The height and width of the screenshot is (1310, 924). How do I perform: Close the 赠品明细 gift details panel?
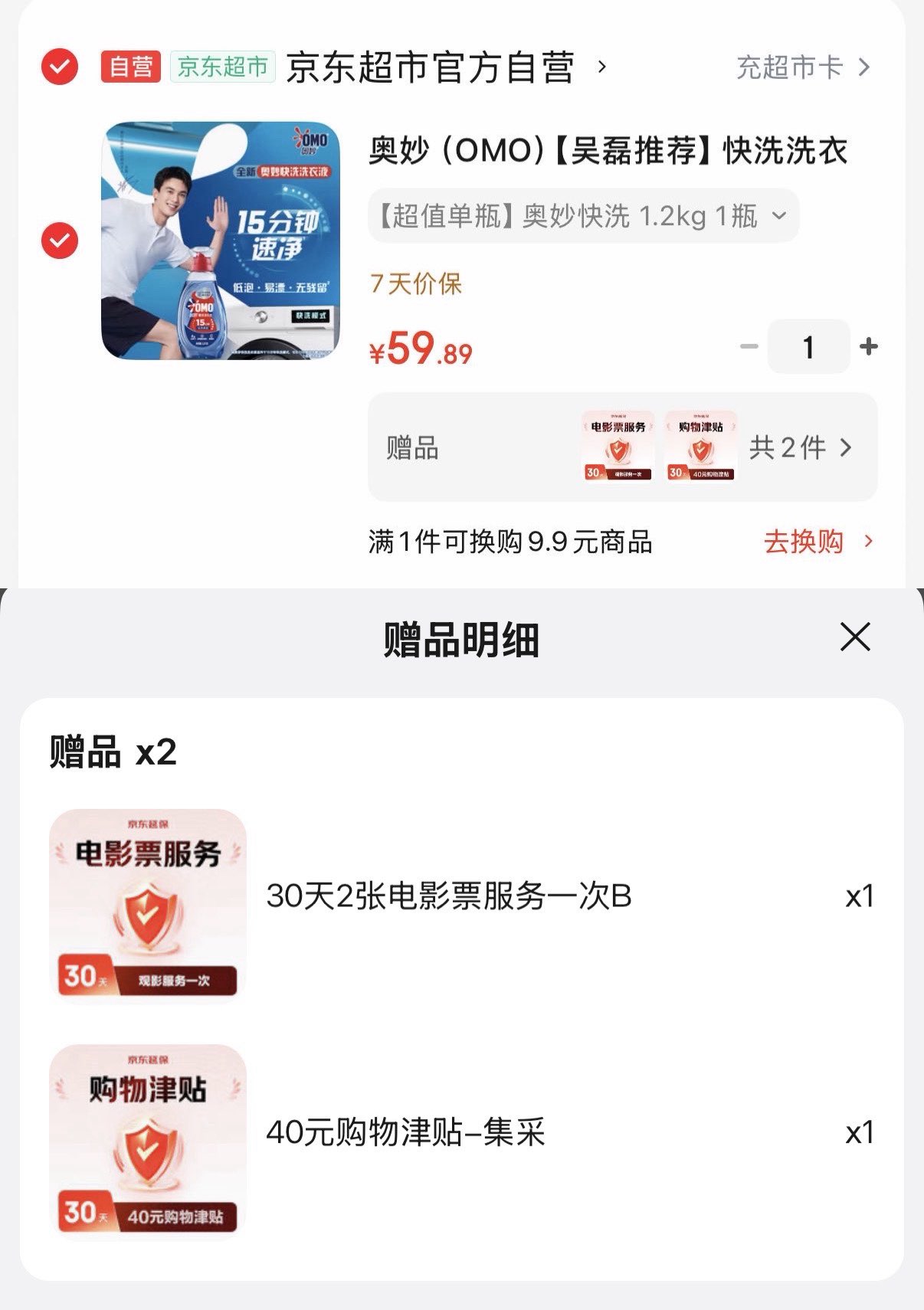pyautogui.click(x=854, y=637)
